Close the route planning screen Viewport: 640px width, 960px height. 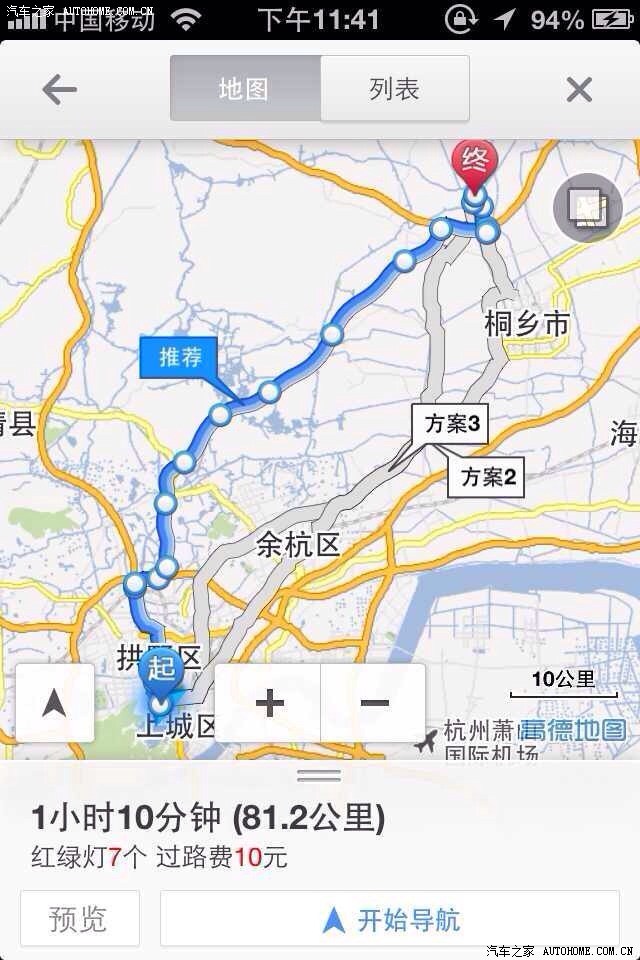pyautogui.click(x=579, y=90)
